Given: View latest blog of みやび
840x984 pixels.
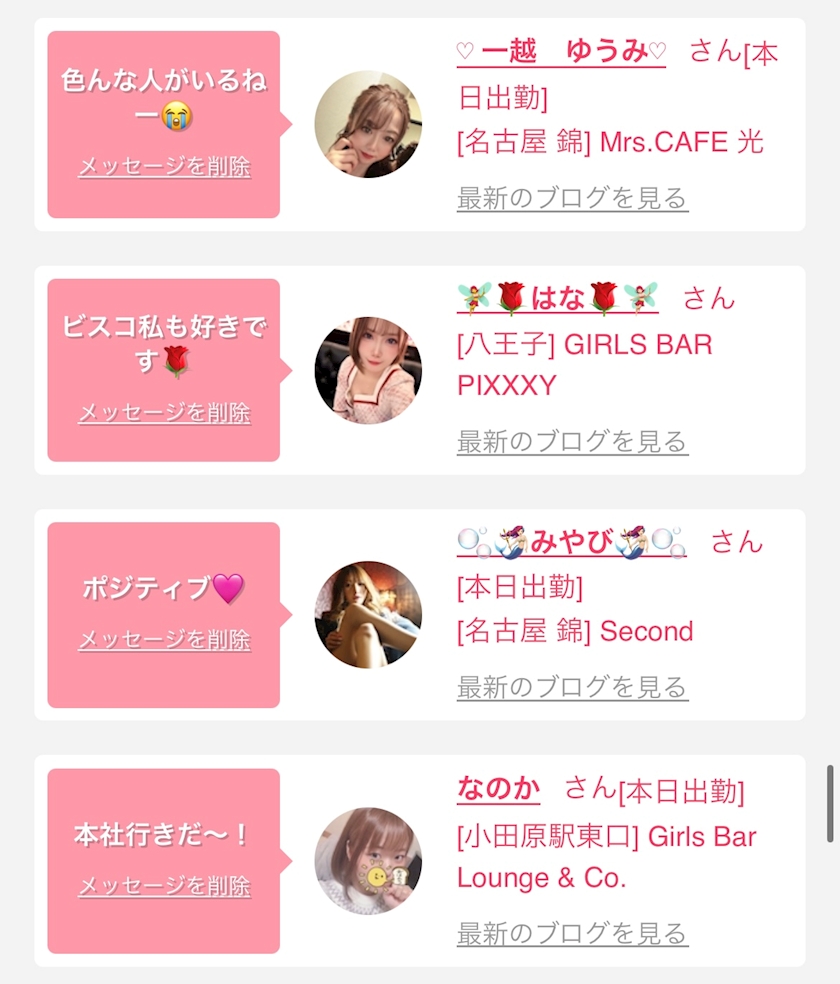Looking at the screenshot, I should click(572, 687).
